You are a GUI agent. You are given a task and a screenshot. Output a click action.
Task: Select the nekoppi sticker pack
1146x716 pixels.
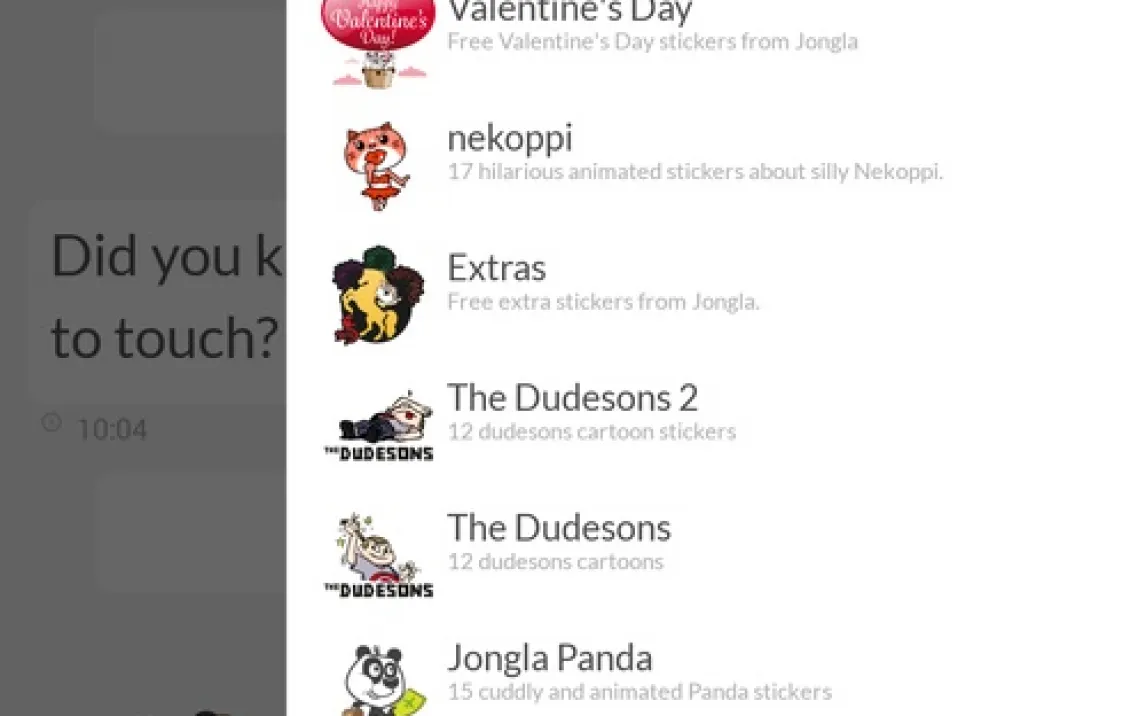716,163
